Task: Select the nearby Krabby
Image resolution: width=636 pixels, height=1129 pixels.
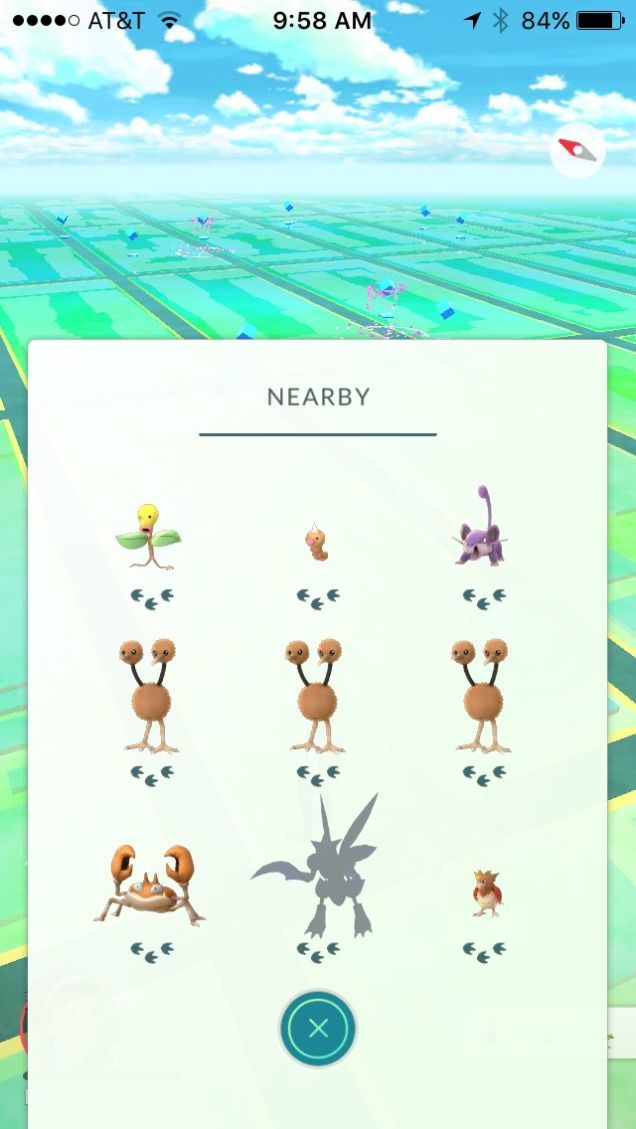Action: (150, 884)
